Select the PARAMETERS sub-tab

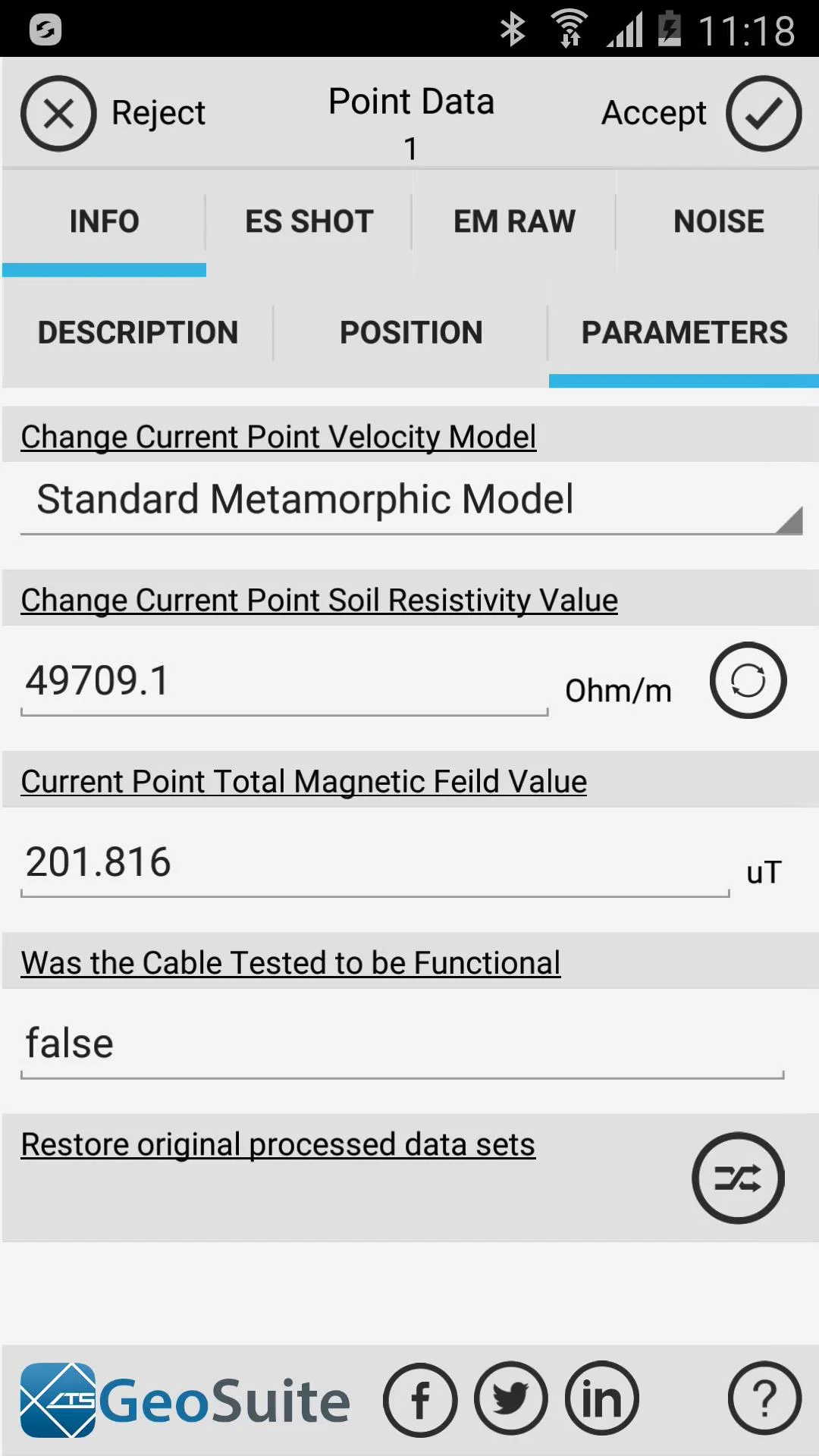[x=684, y=332]
